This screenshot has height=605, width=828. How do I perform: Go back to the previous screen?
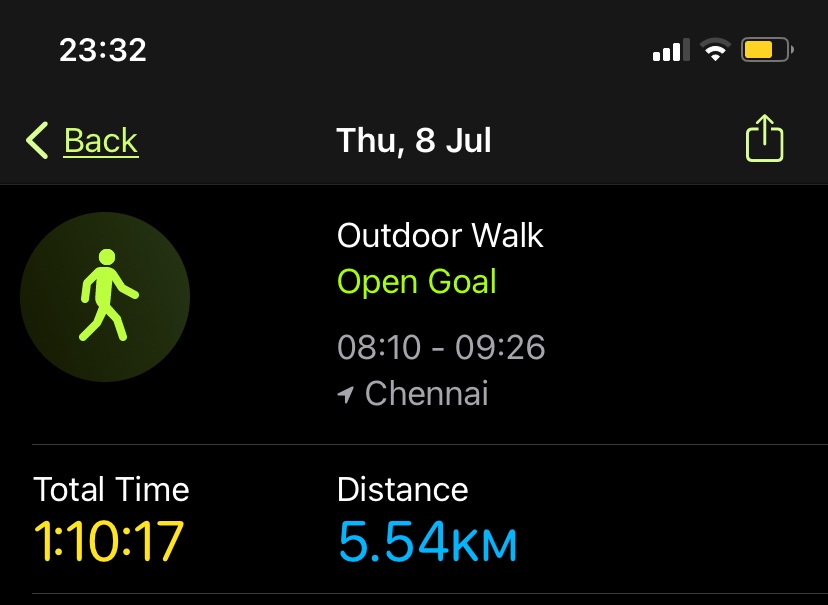click(82, 140)
